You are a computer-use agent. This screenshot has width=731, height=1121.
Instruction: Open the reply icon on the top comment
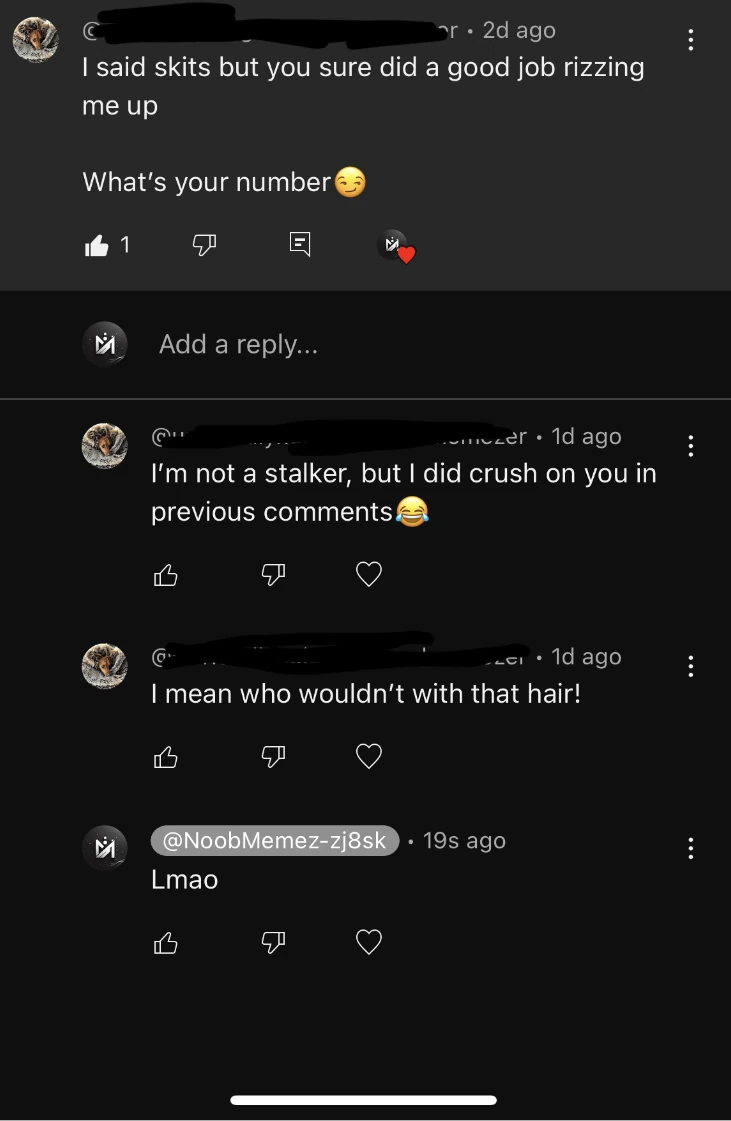[298, 243]
